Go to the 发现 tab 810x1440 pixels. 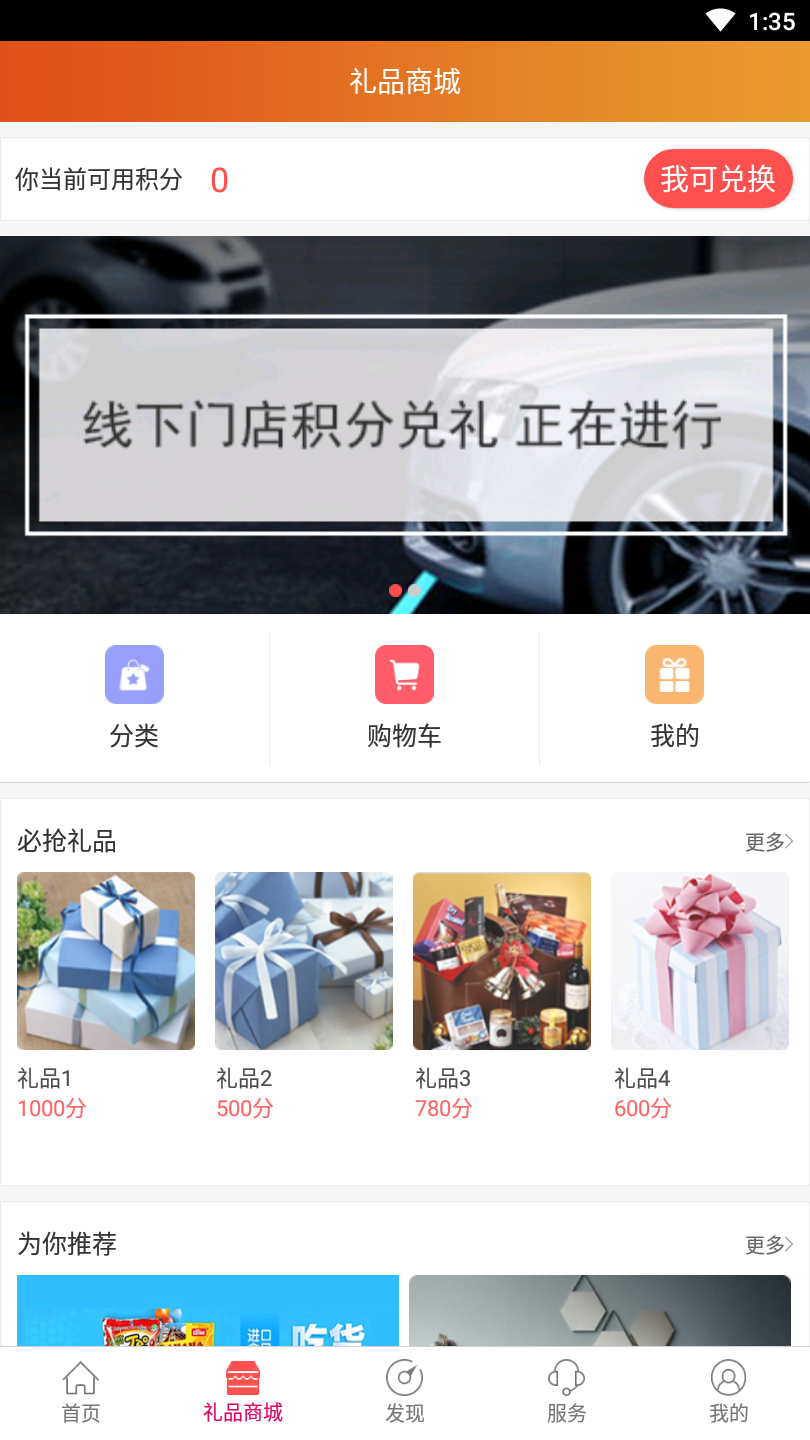pyautogui.click(x=405, y=1392)
